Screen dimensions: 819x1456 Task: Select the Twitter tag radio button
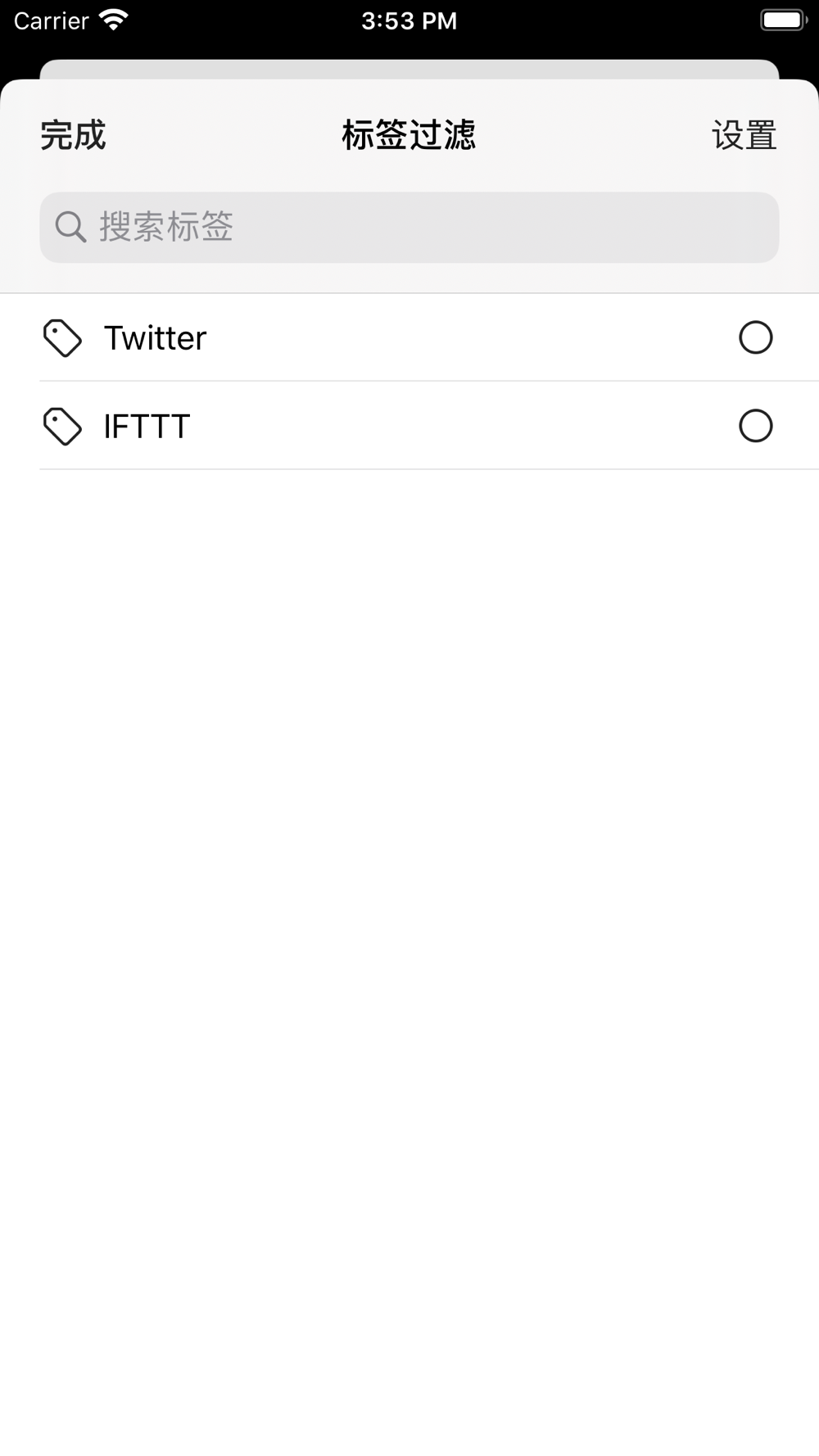755,337
